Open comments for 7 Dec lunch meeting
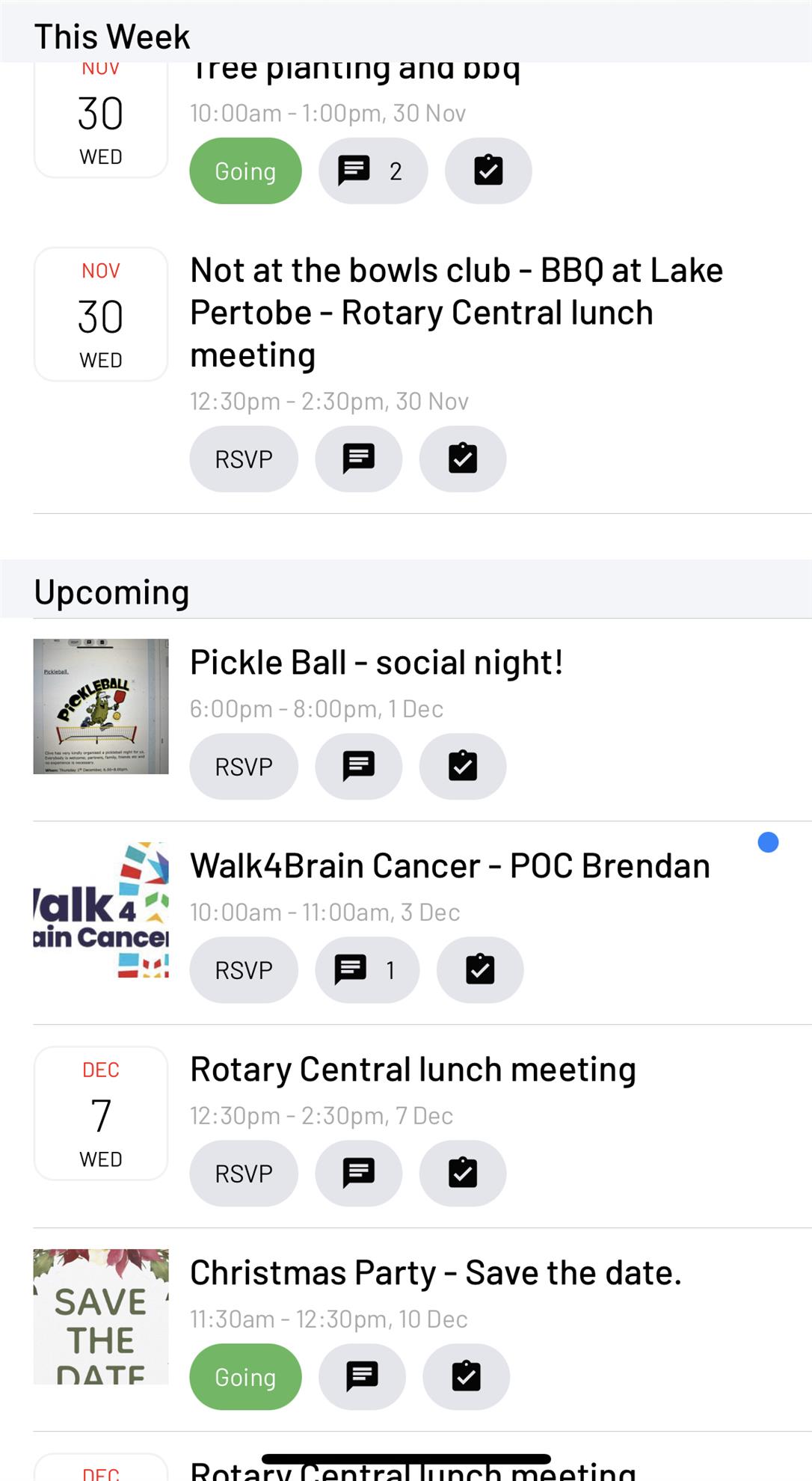Image resolution: width=812 pixels, height=1481 pixels. click(359, 1174)
